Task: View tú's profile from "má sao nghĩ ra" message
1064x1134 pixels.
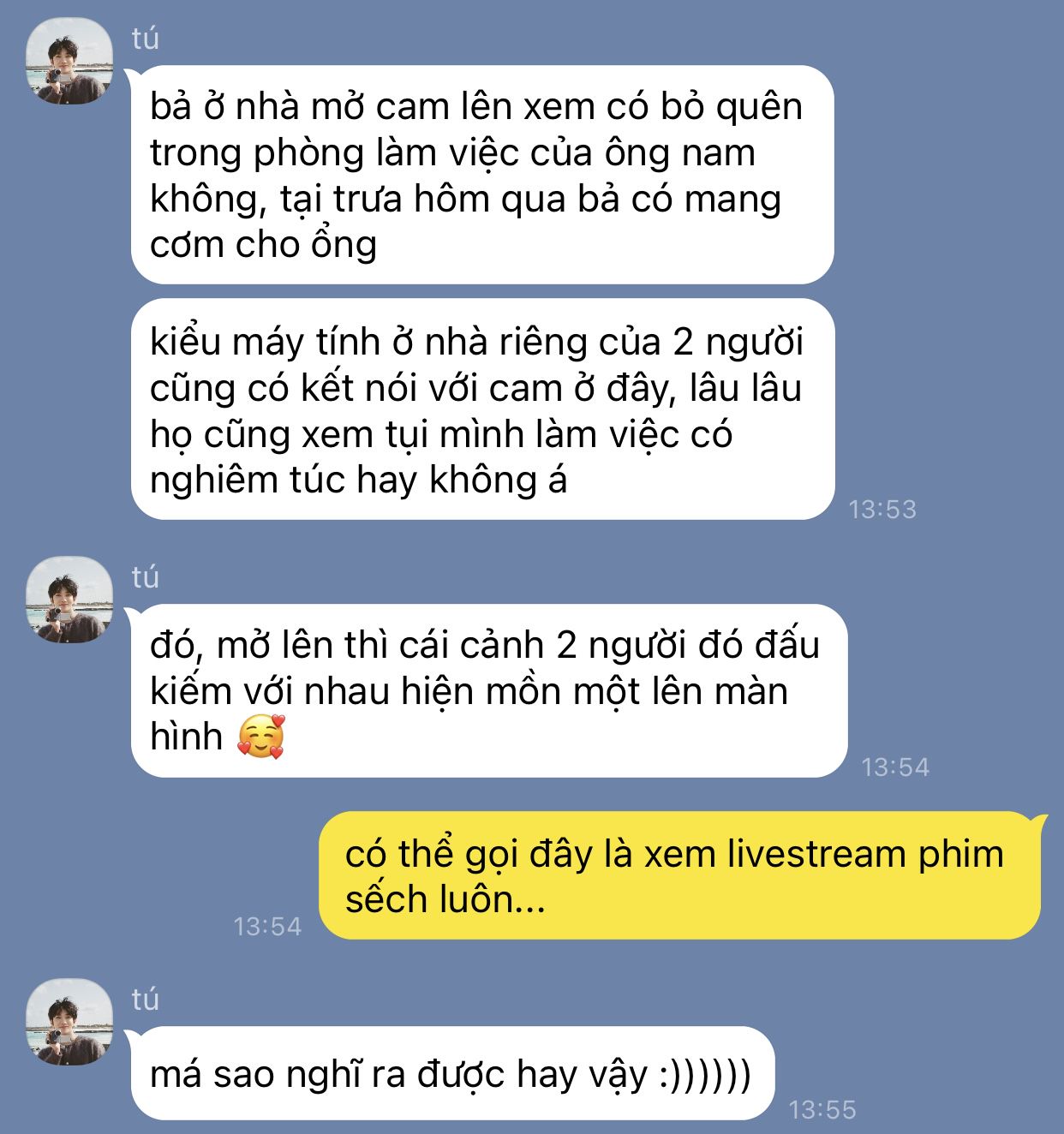Action: coord(69,1022)
